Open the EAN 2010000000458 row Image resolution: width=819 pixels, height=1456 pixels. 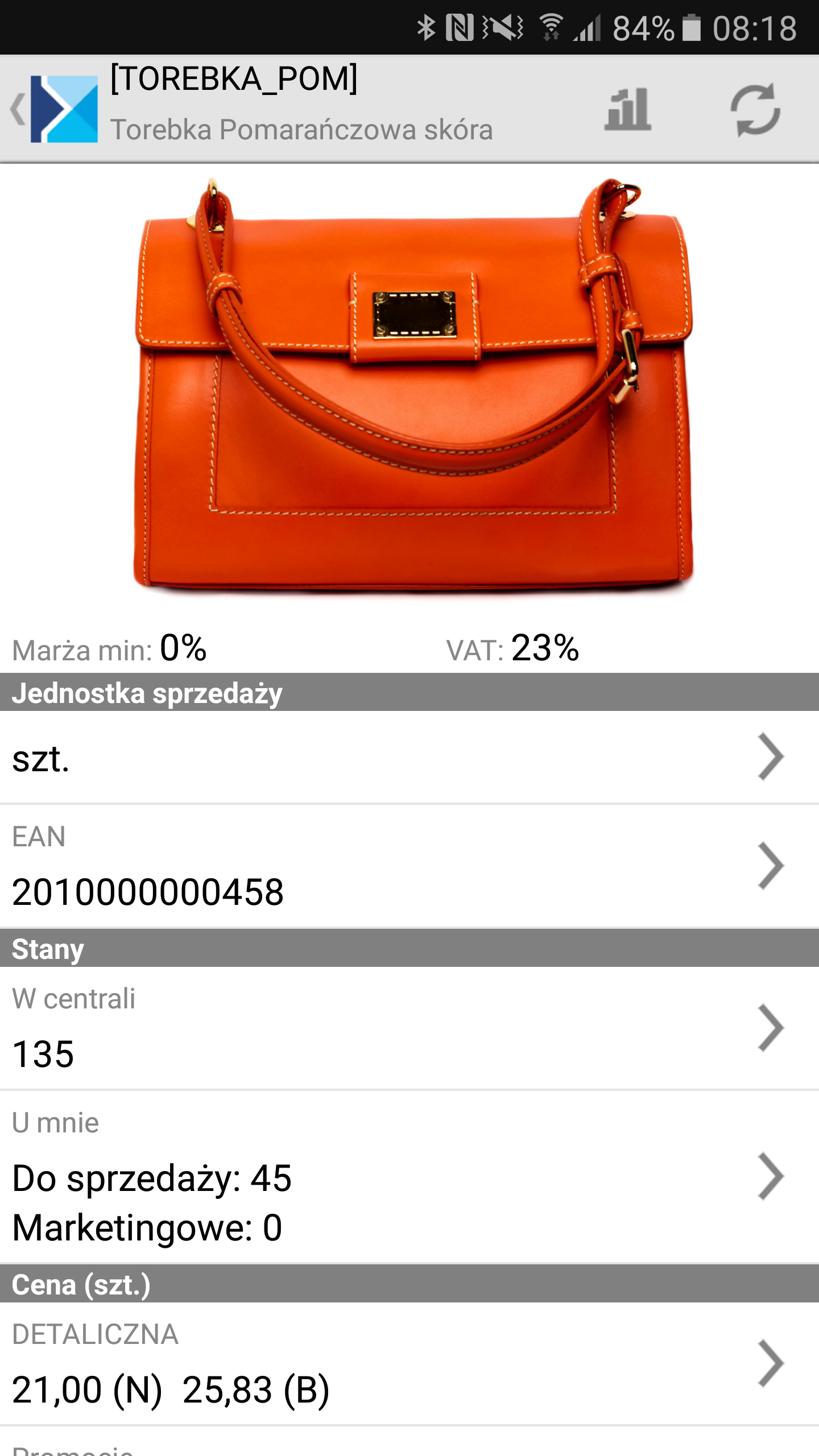409,866
